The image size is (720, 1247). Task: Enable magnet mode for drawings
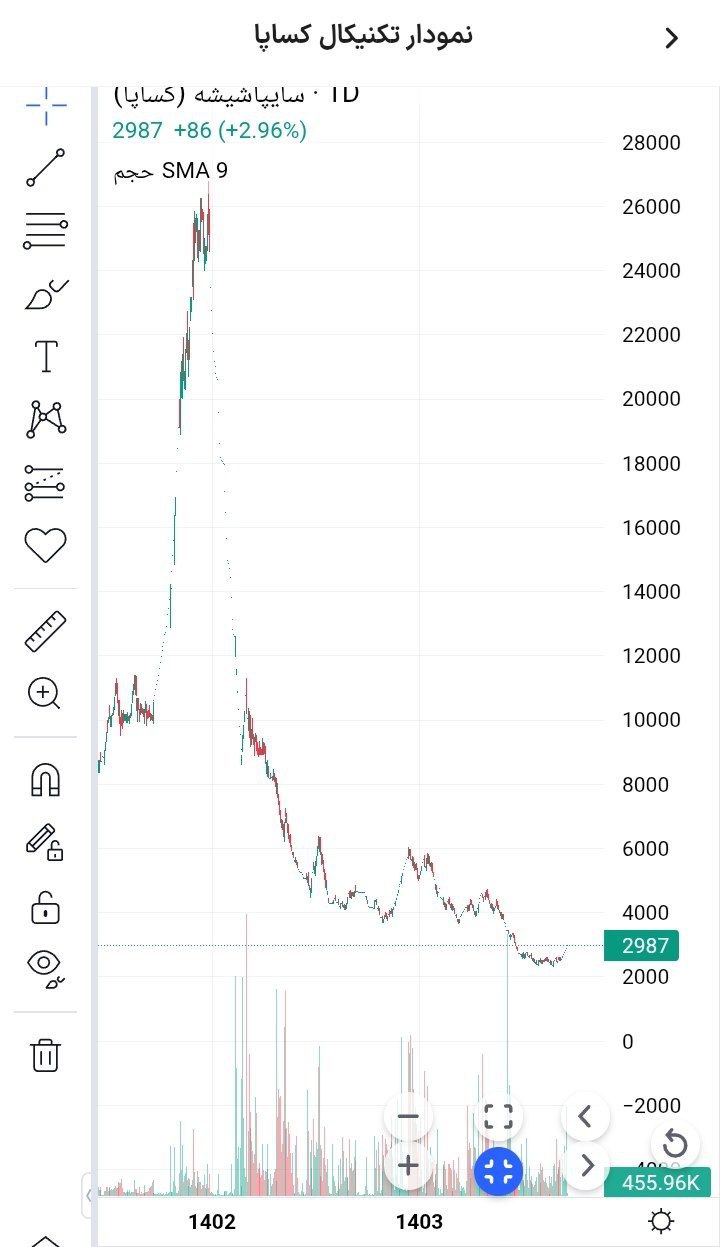[x=46, y=780]
